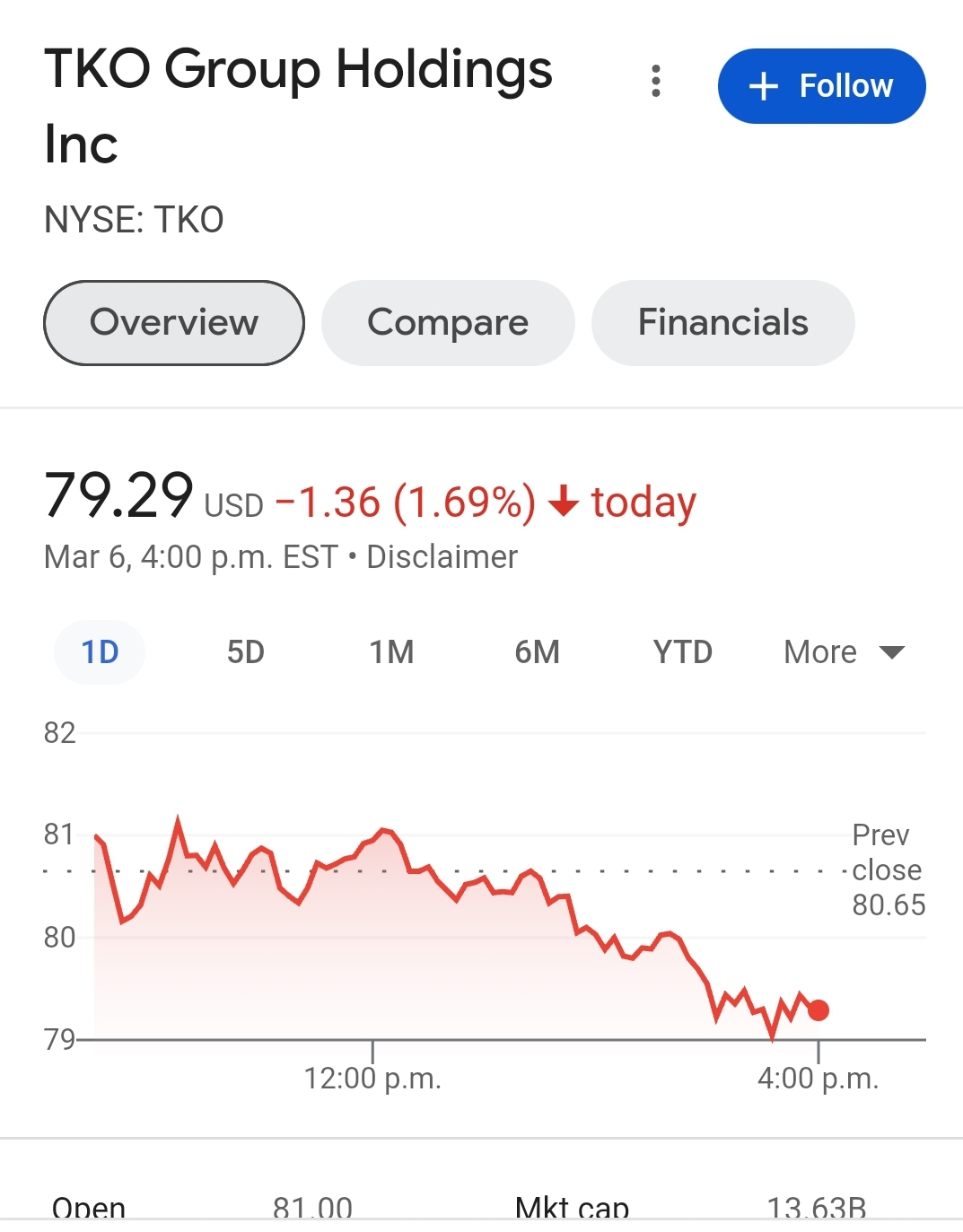The width and height of the screenshot is (963, 1232).
Task: Switch chart to 5D range
Action: coord(245,652)
